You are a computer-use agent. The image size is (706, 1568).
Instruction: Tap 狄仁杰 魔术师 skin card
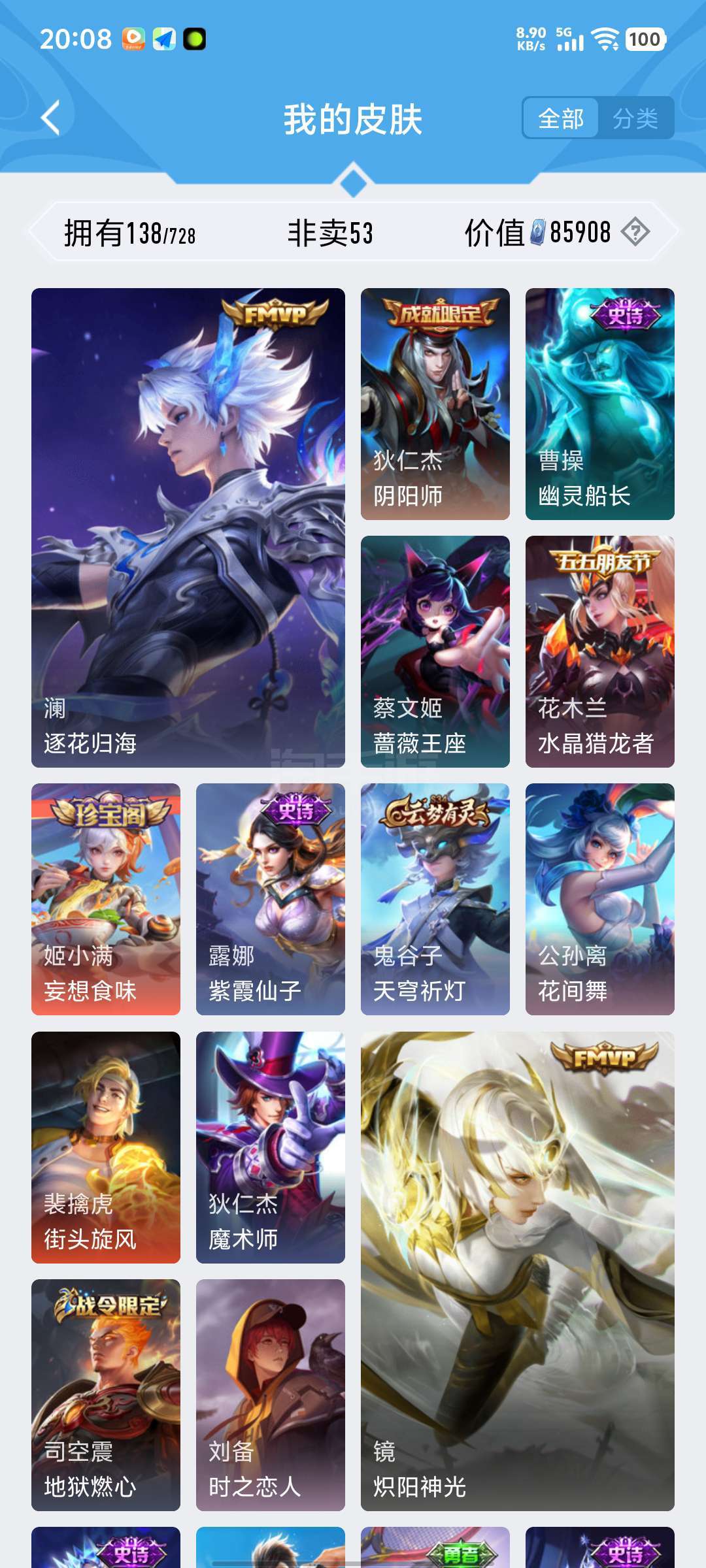coord(270,1147)
